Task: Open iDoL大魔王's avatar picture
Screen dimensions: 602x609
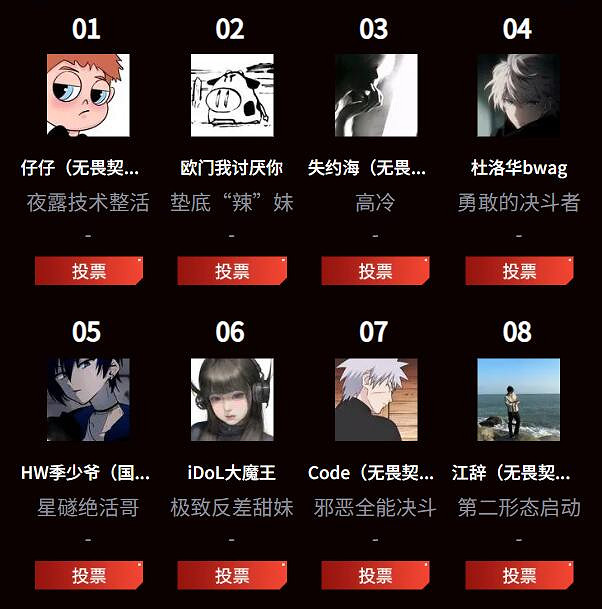Action: [232, 399]
